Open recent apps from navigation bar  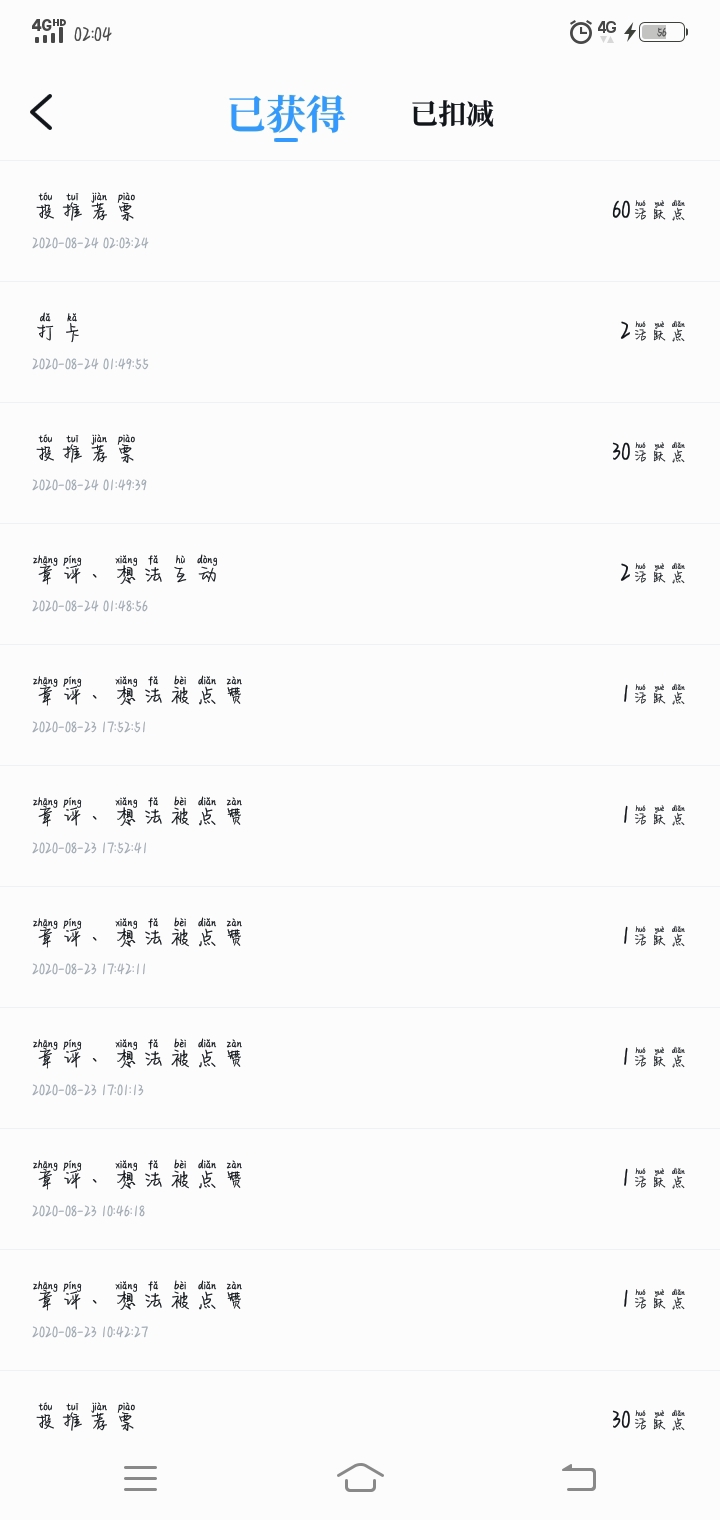(140, 1478)
